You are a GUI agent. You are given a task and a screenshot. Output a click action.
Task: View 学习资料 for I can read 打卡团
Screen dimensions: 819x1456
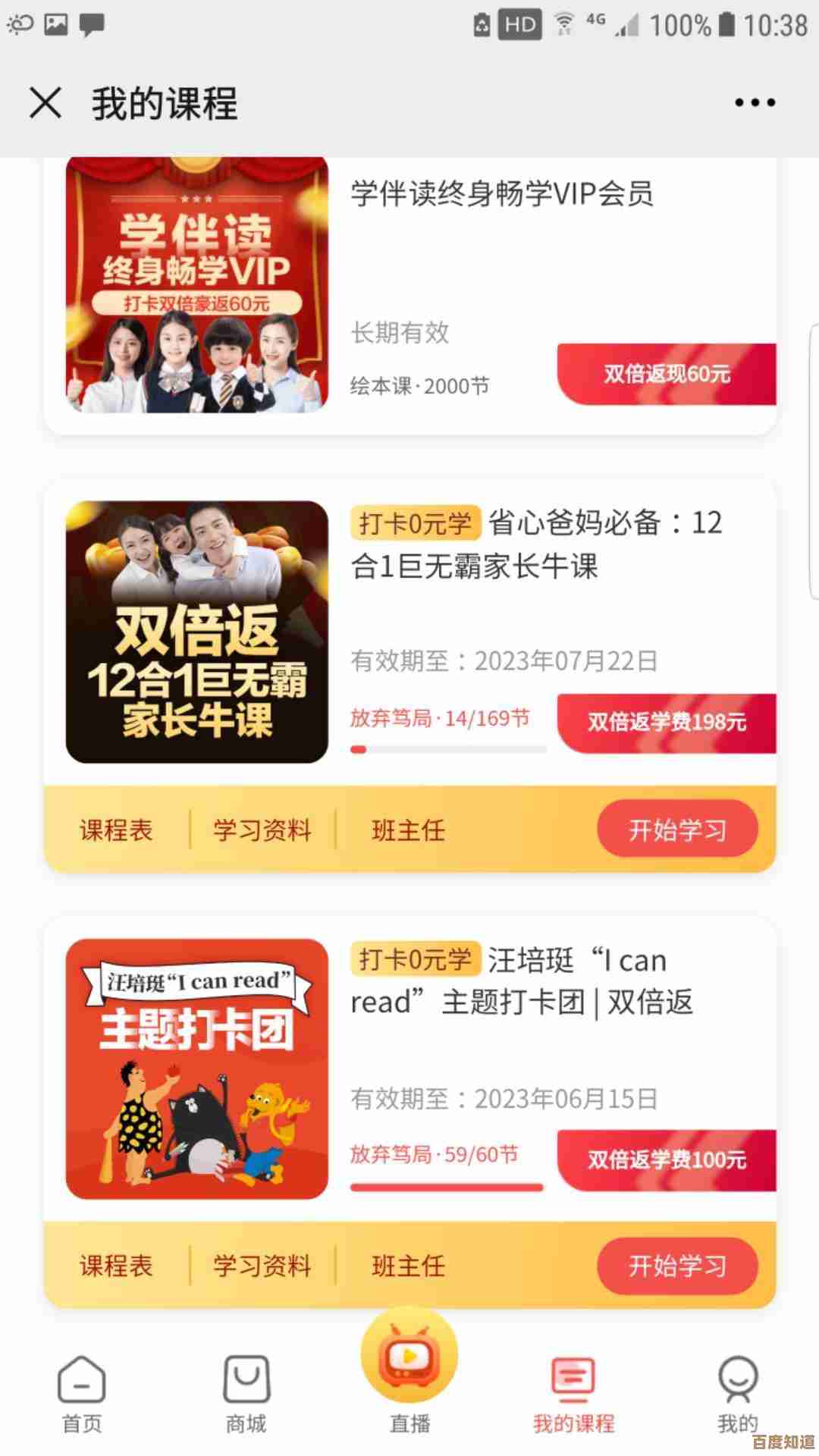pyautogui.click(x=262, y=1266)
